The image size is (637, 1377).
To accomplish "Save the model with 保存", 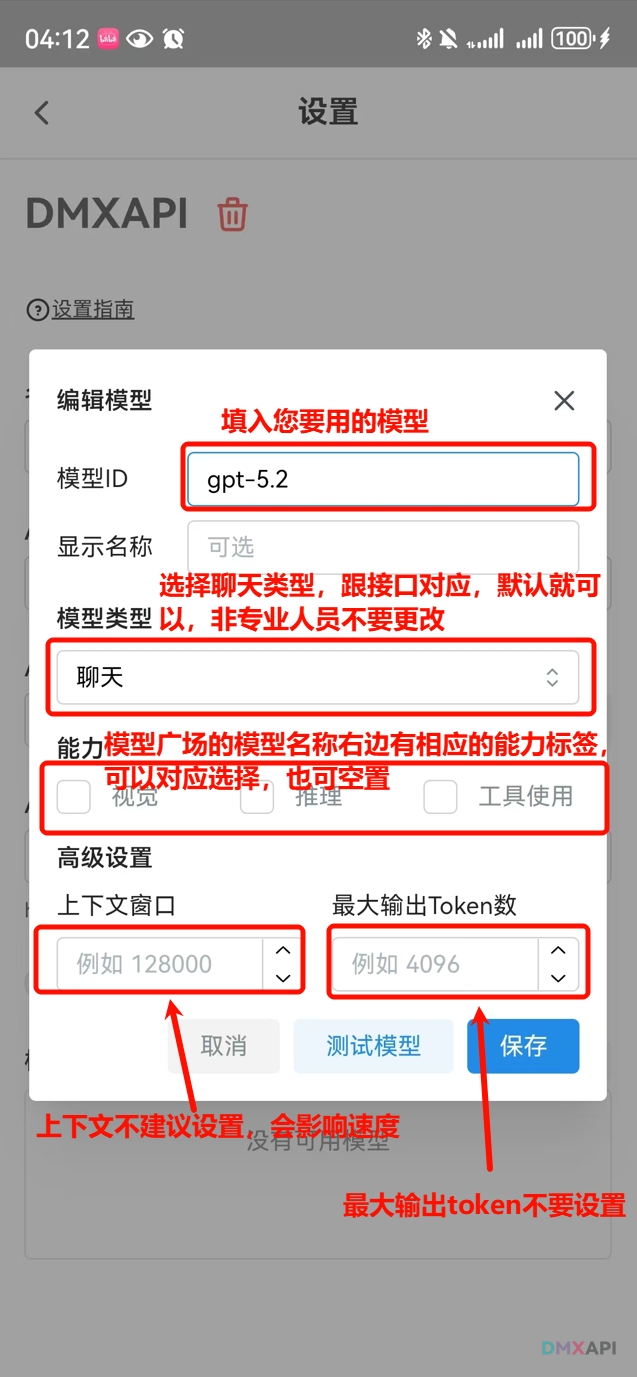I will tap(523, 1046).
